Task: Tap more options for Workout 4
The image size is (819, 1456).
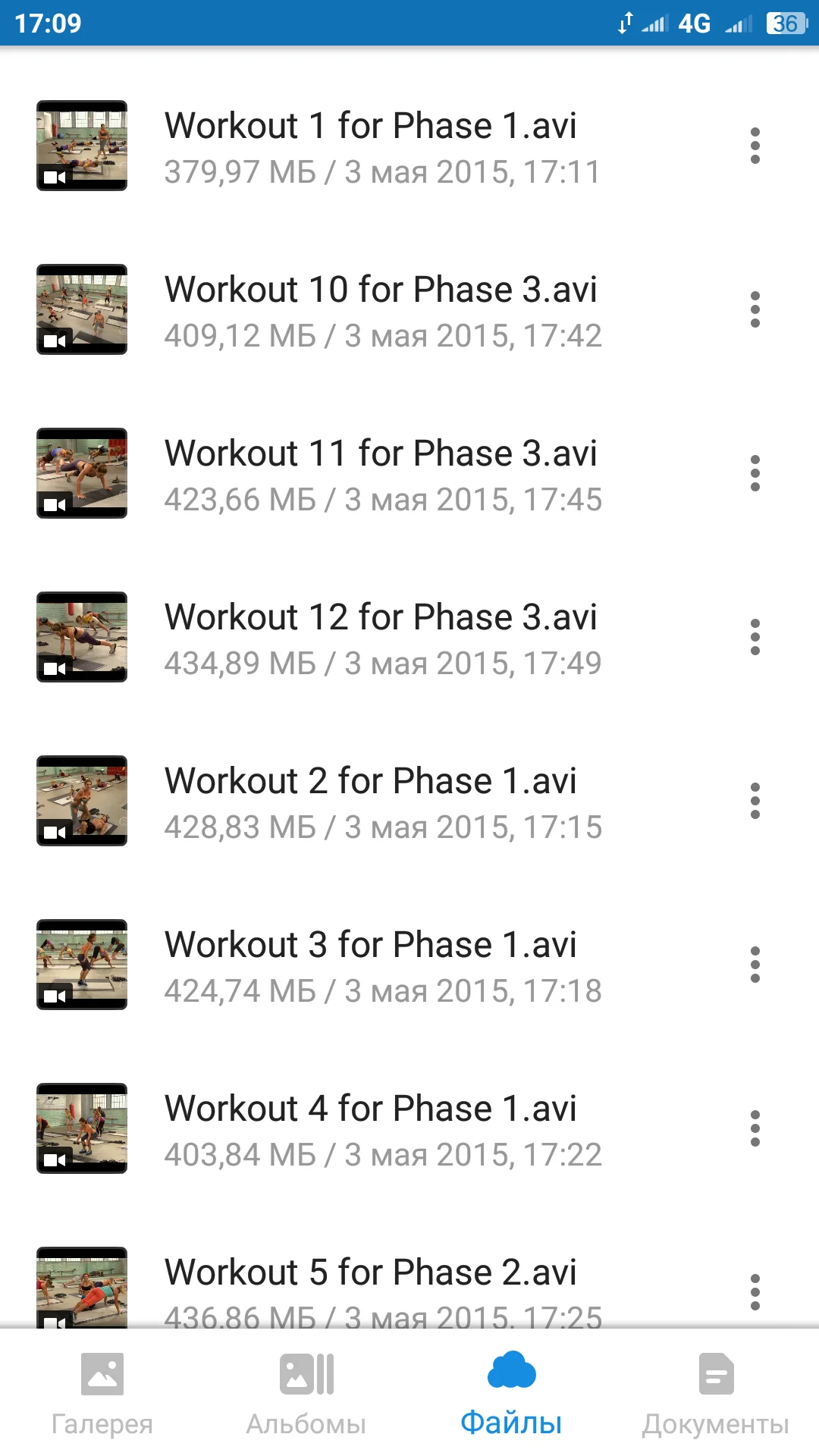Action: (755, 1128)
